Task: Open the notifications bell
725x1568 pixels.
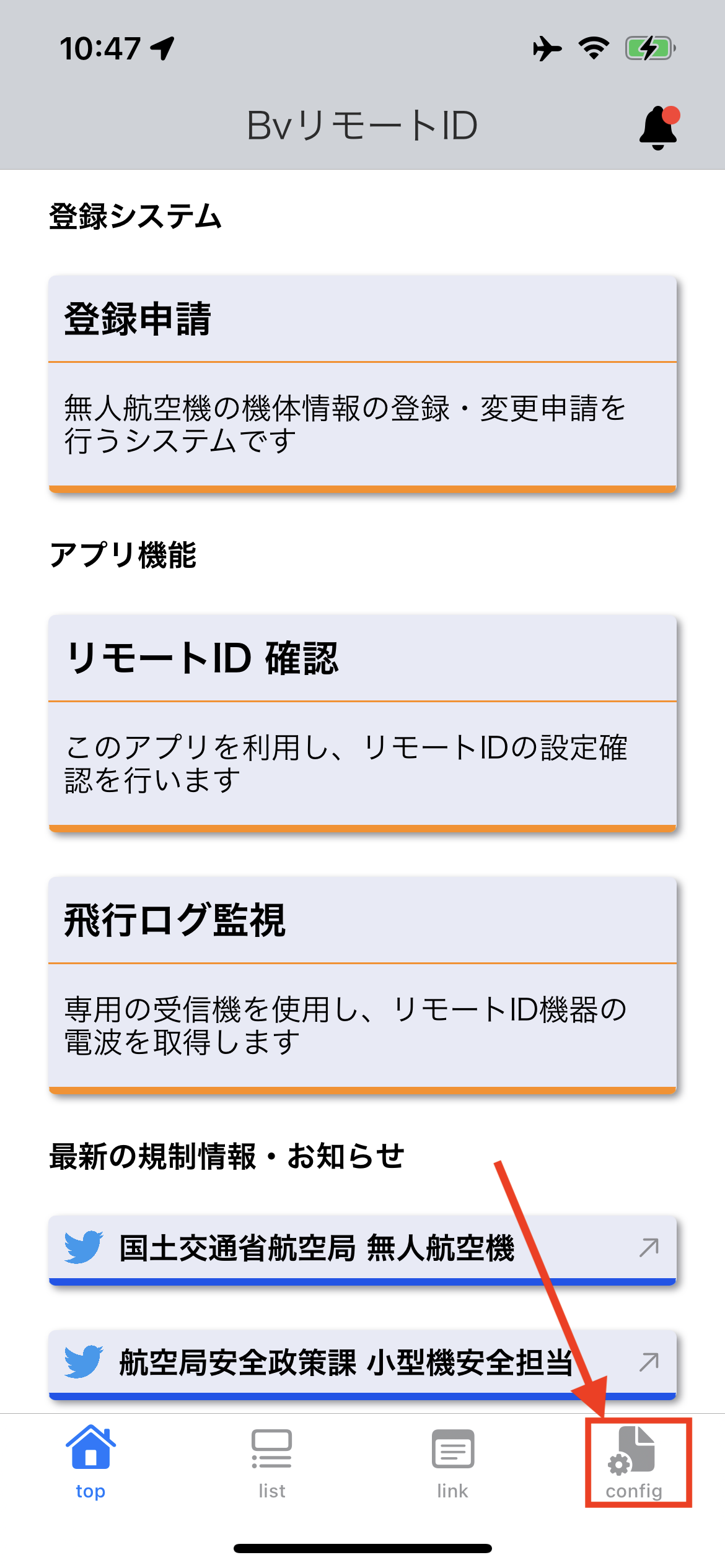Action: click(659, 127)
